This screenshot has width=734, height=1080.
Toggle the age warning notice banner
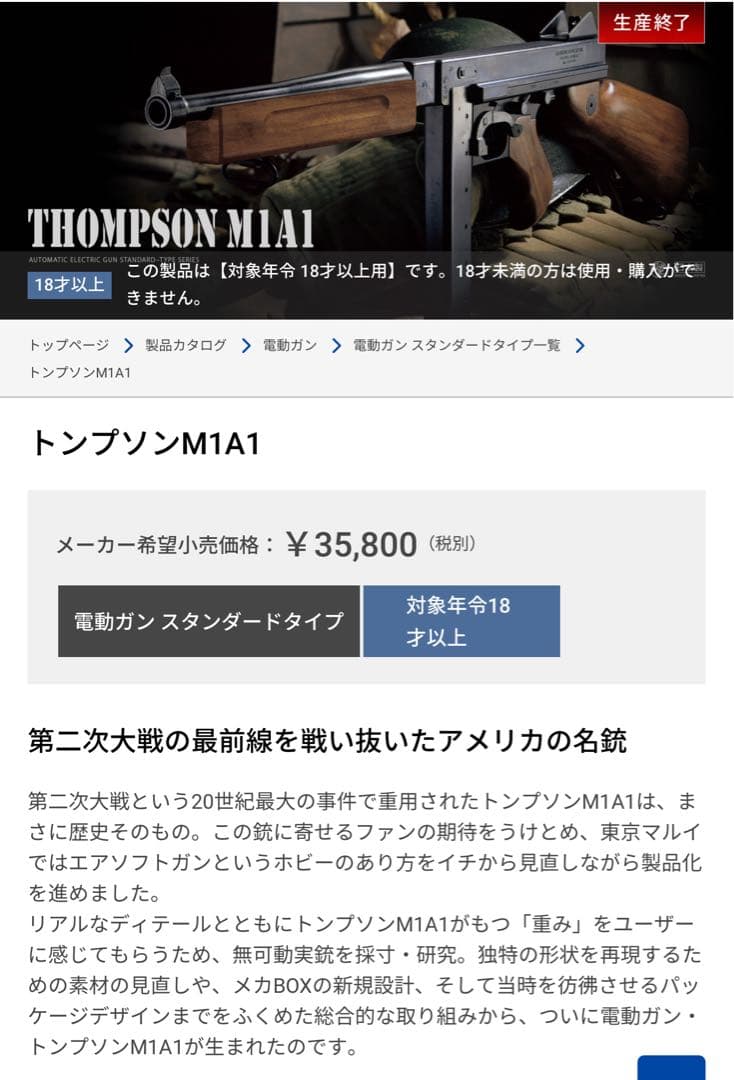click(400, 283)
